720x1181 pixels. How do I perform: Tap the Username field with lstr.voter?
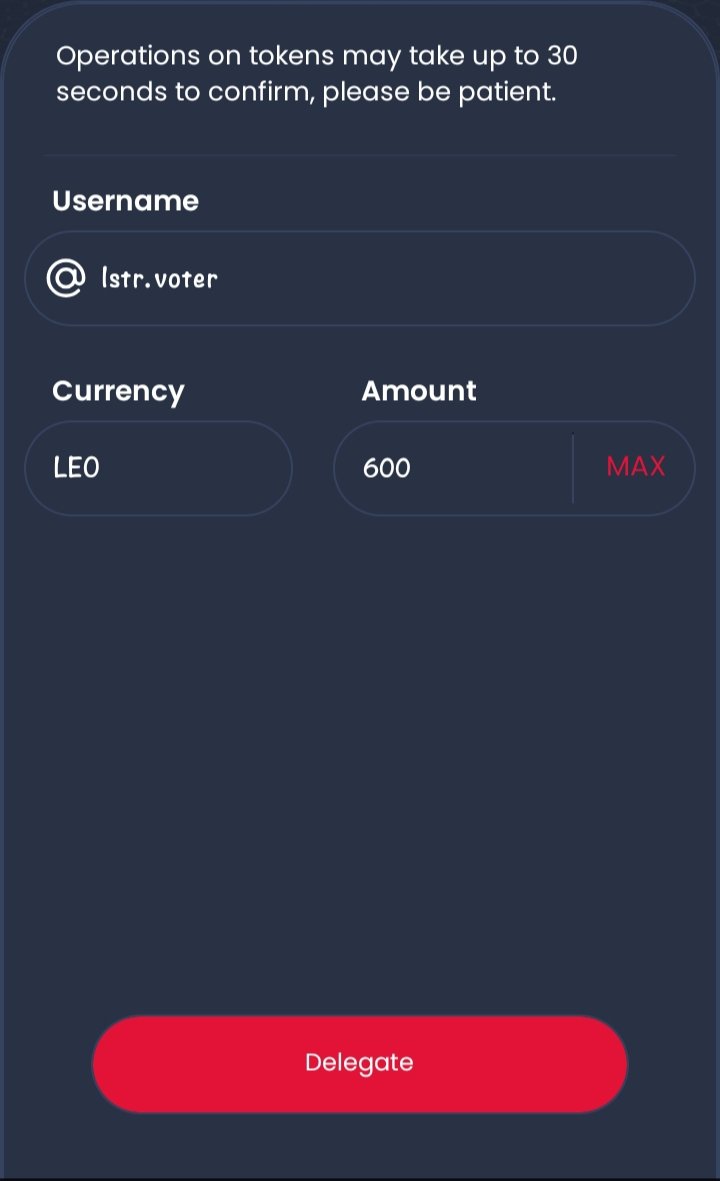click(x=360, y=279)
